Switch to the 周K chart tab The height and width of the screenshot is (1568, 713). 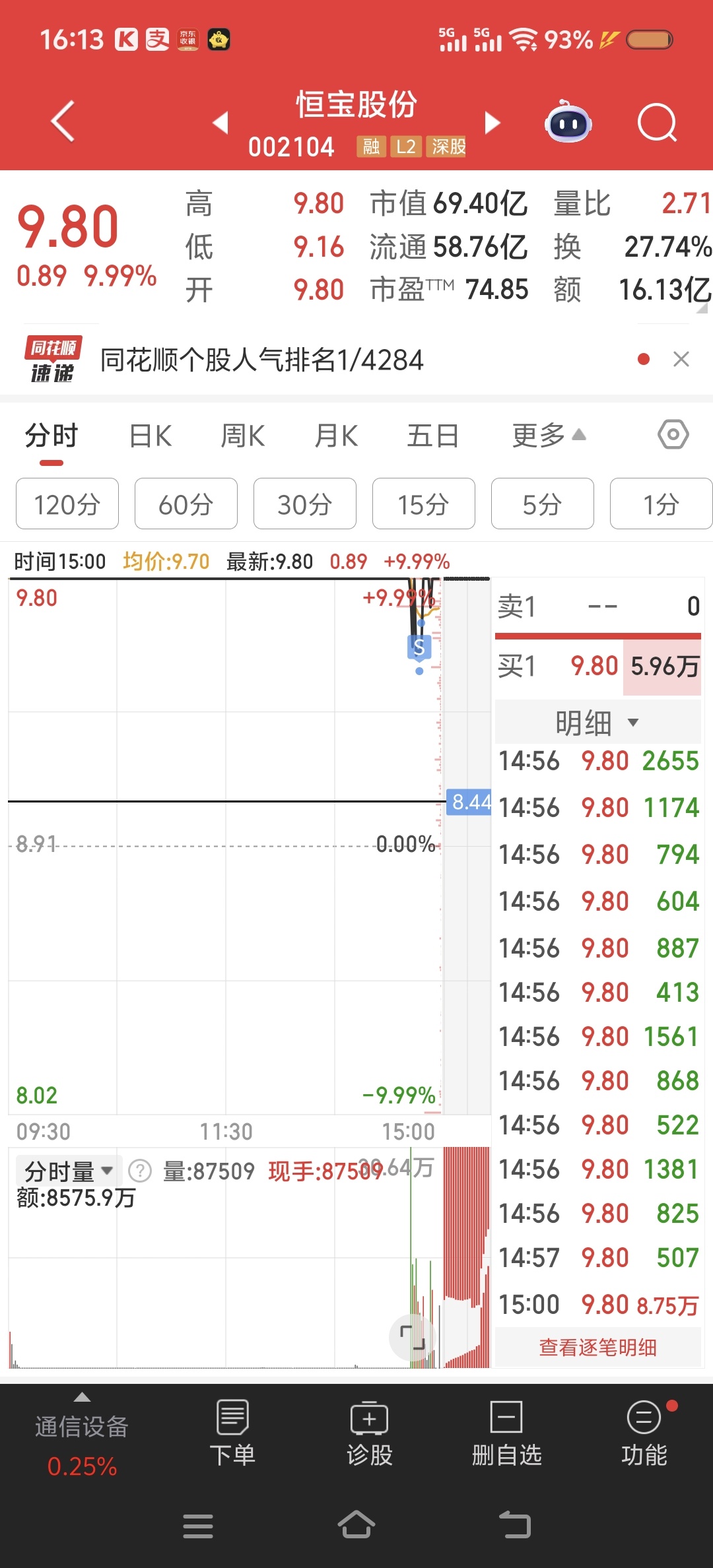[x=243, y=436]
